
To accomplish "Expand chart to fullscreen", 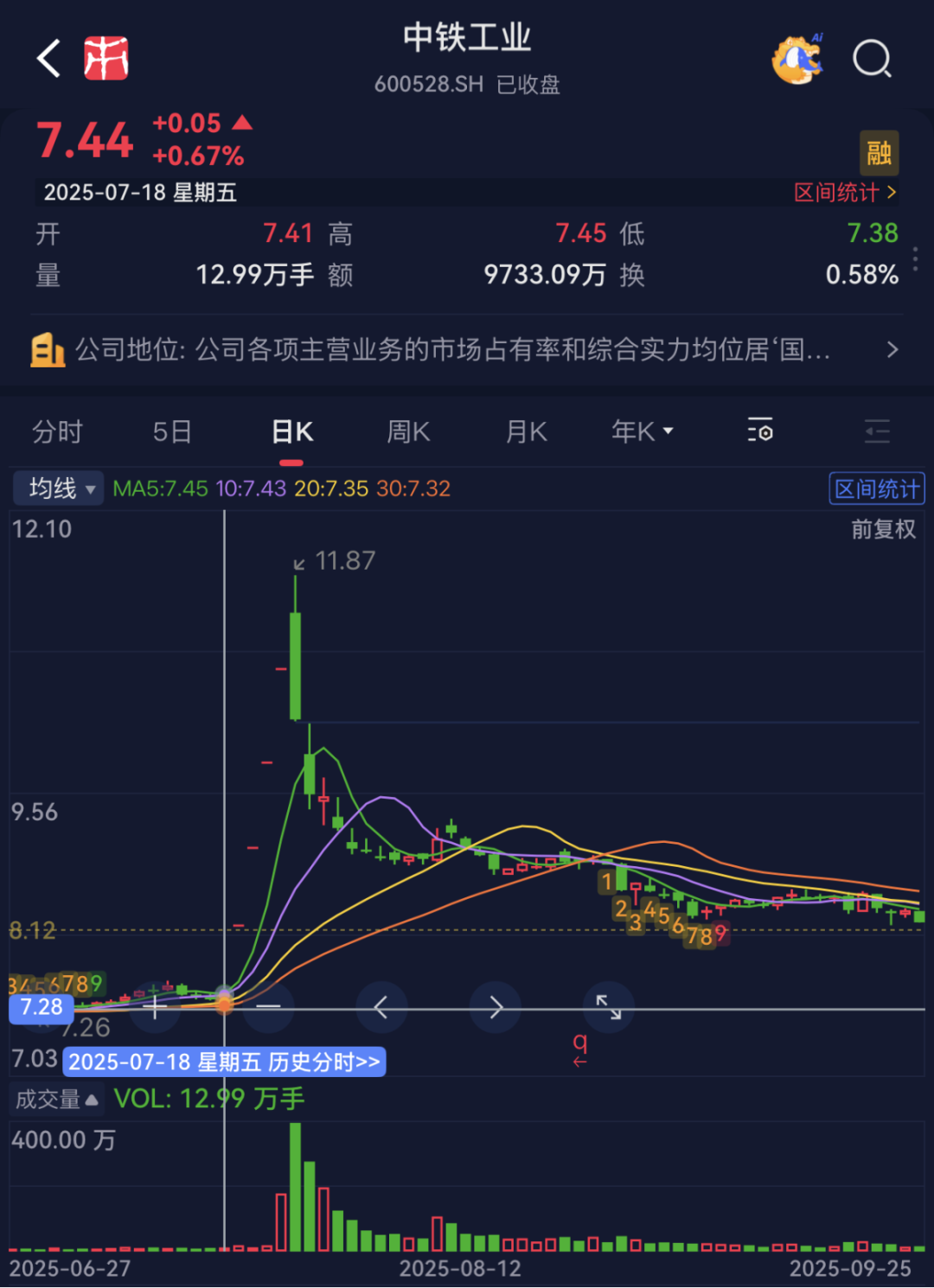I will tap(609, 1007).
